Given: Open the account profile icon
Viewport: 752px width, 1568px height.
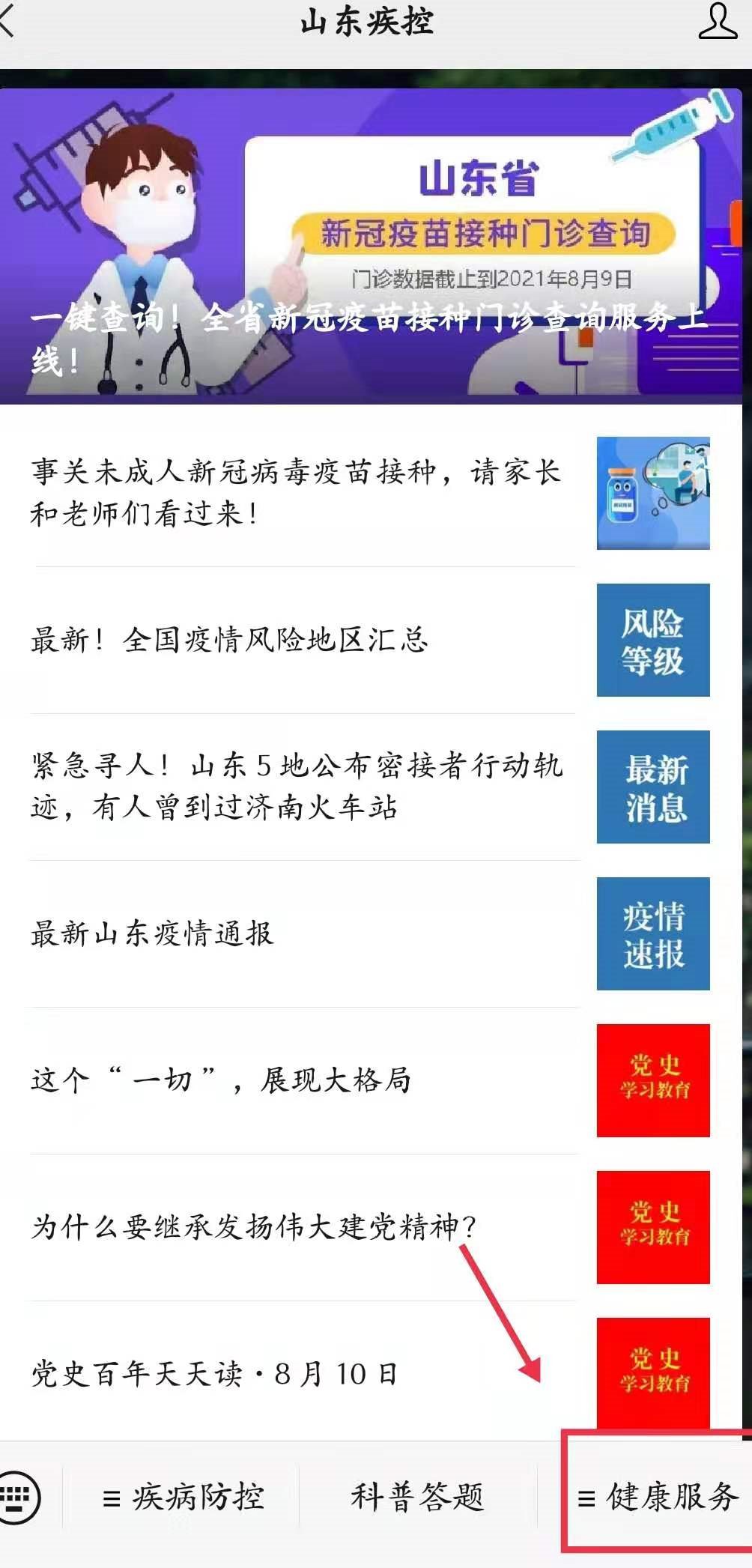Looking at the screenshot, I should 717,21.
